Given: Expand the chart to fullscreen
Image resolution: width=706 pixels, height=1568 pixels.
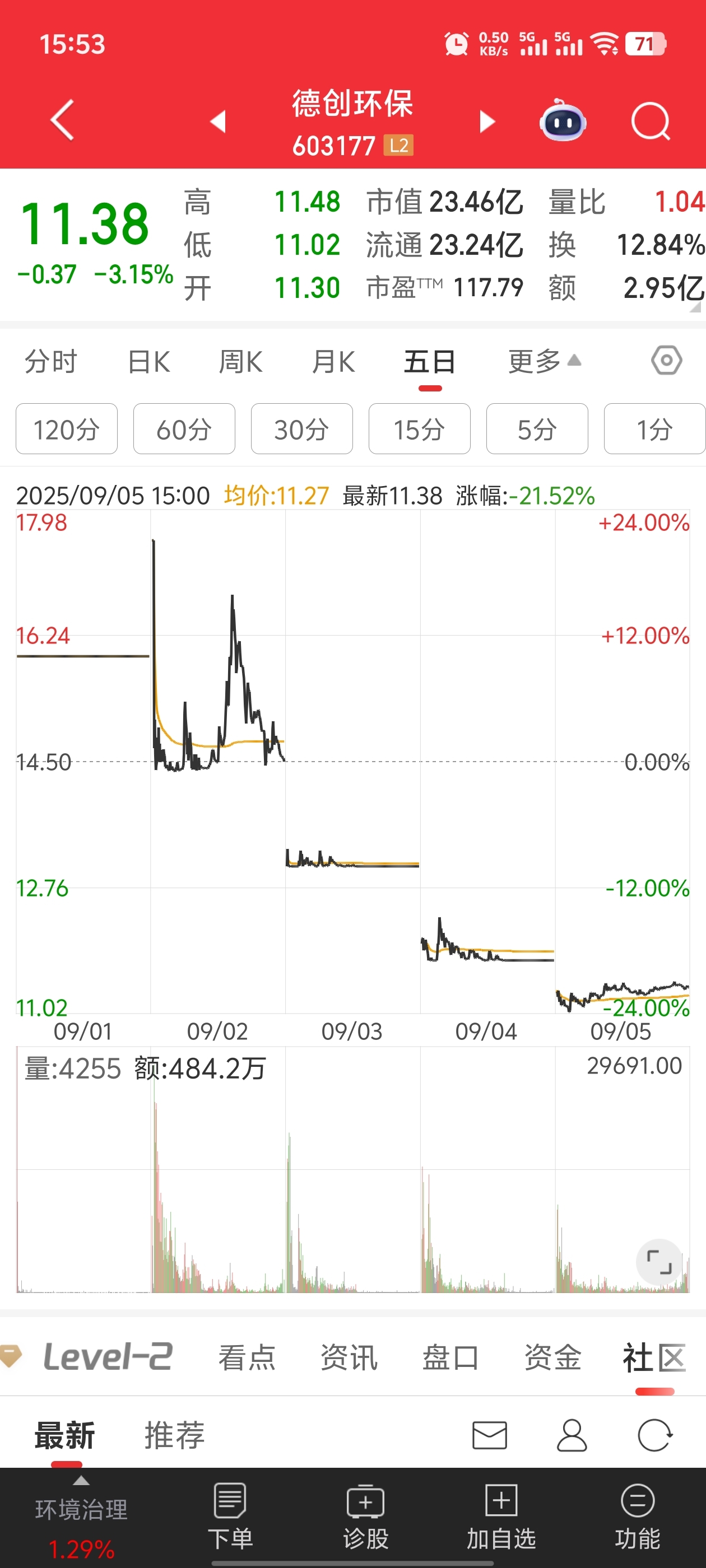Looking at the screenshot, I should (659, 1261).
